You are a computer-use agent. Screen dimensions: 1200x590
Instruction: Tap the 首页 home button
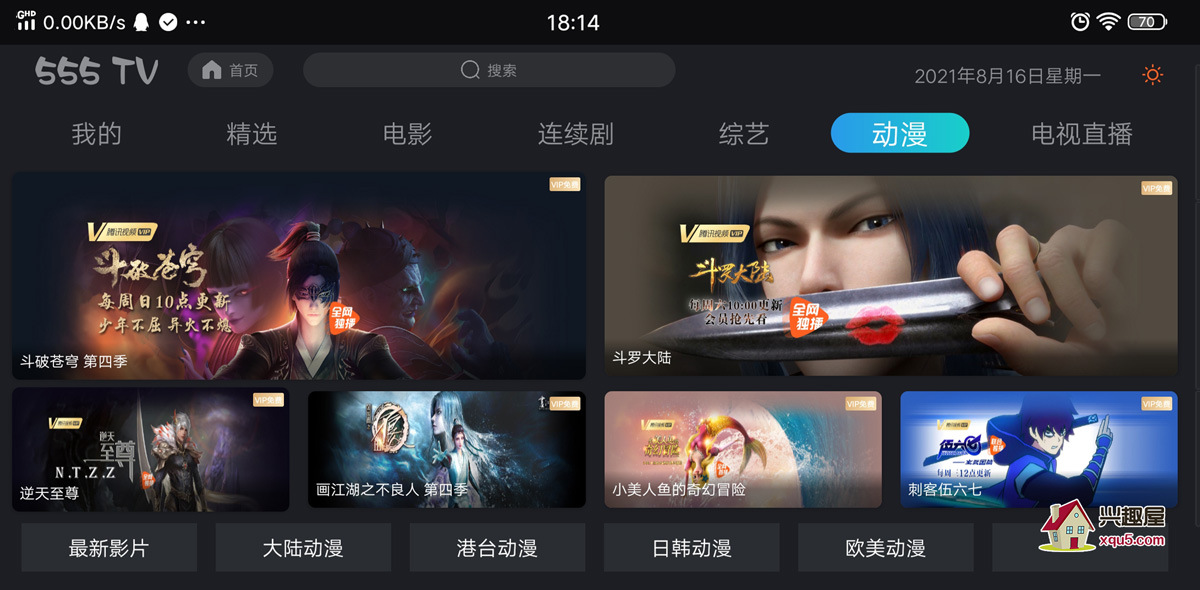coord(230,70)
